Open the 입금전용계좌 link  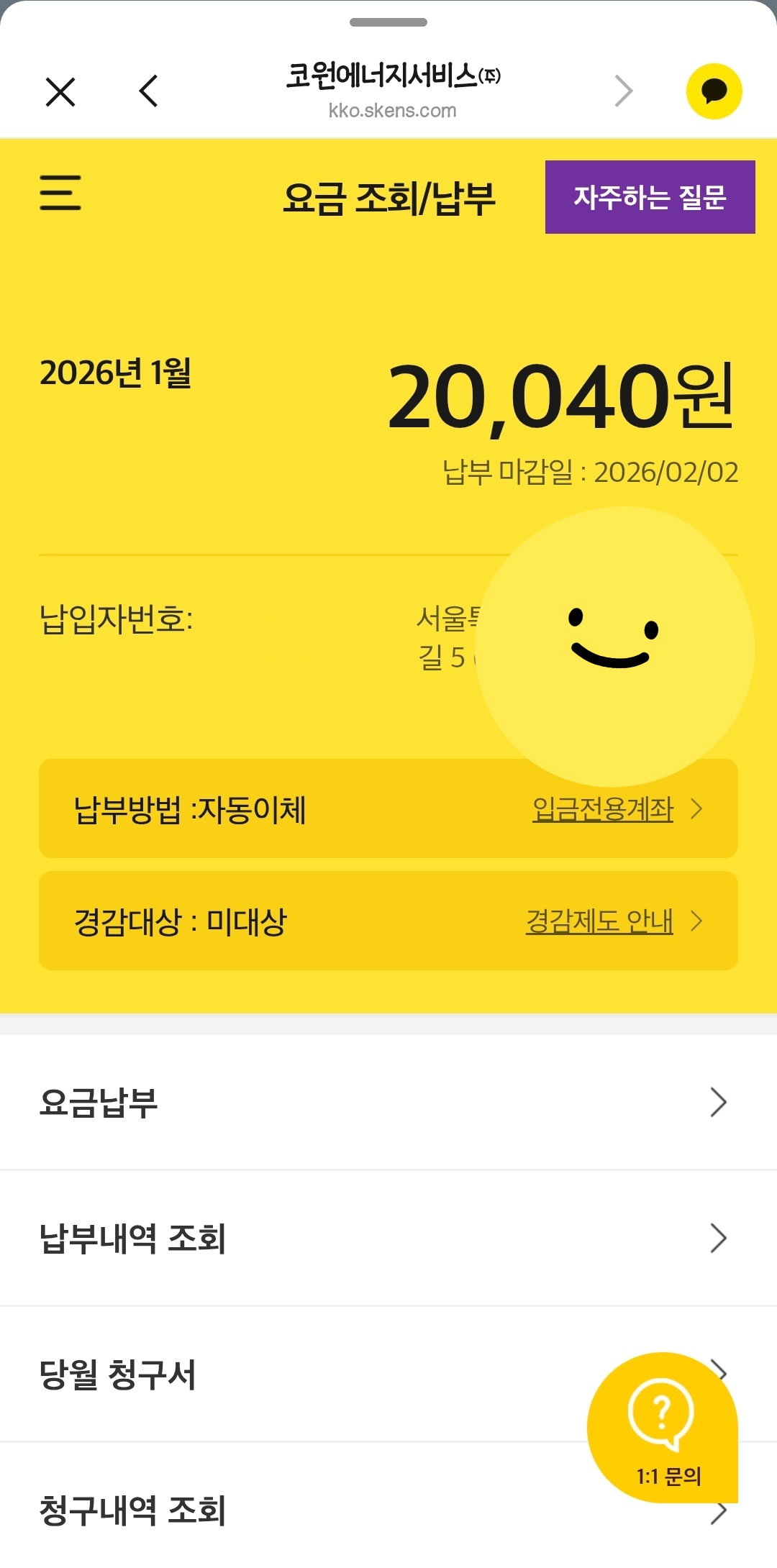(603, 809)
